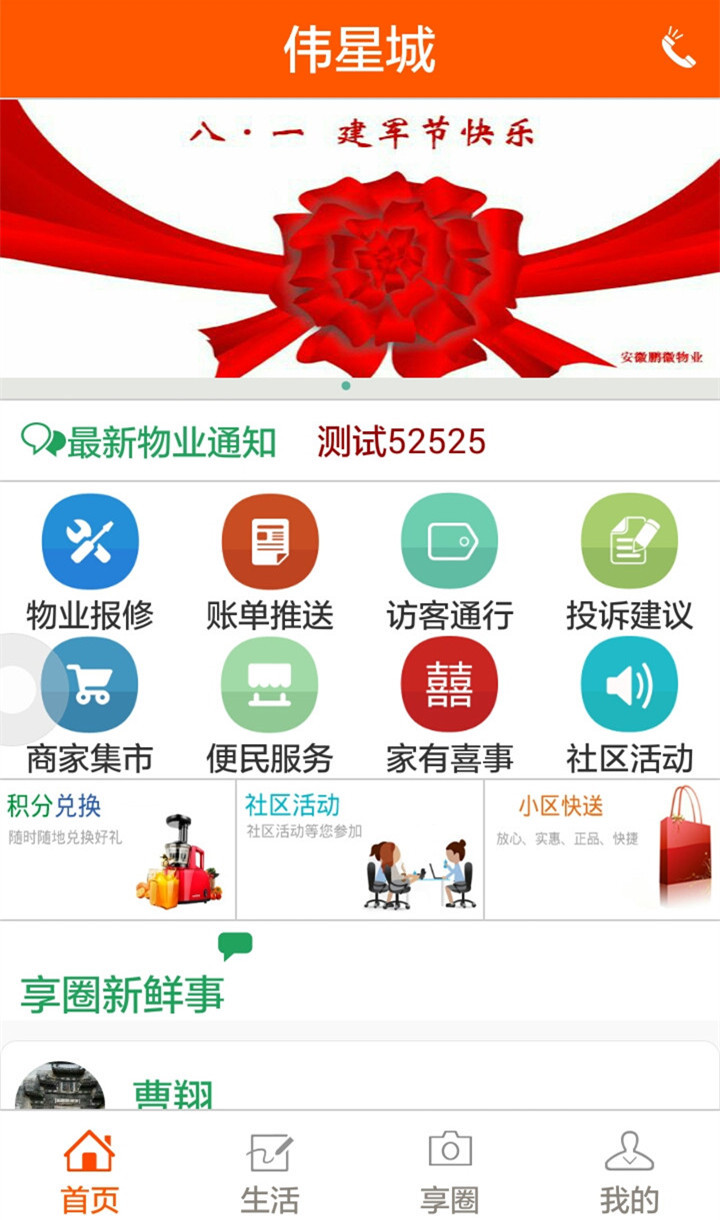This screenshot has width=720, height=1220.
Task: Switch to the 生活 tab
Action: click(x=270, y=1168)
